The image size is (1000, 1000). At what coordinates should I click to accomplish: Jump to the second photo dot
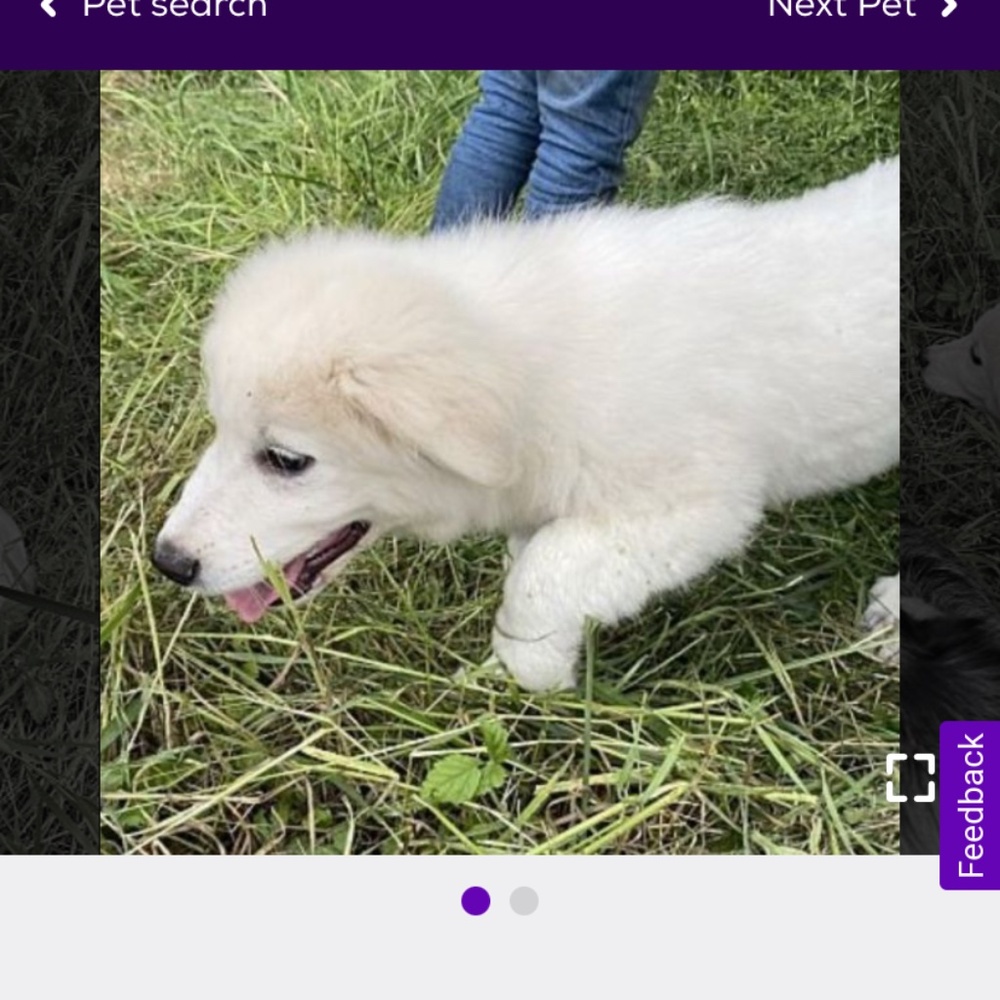click(524, 901)
